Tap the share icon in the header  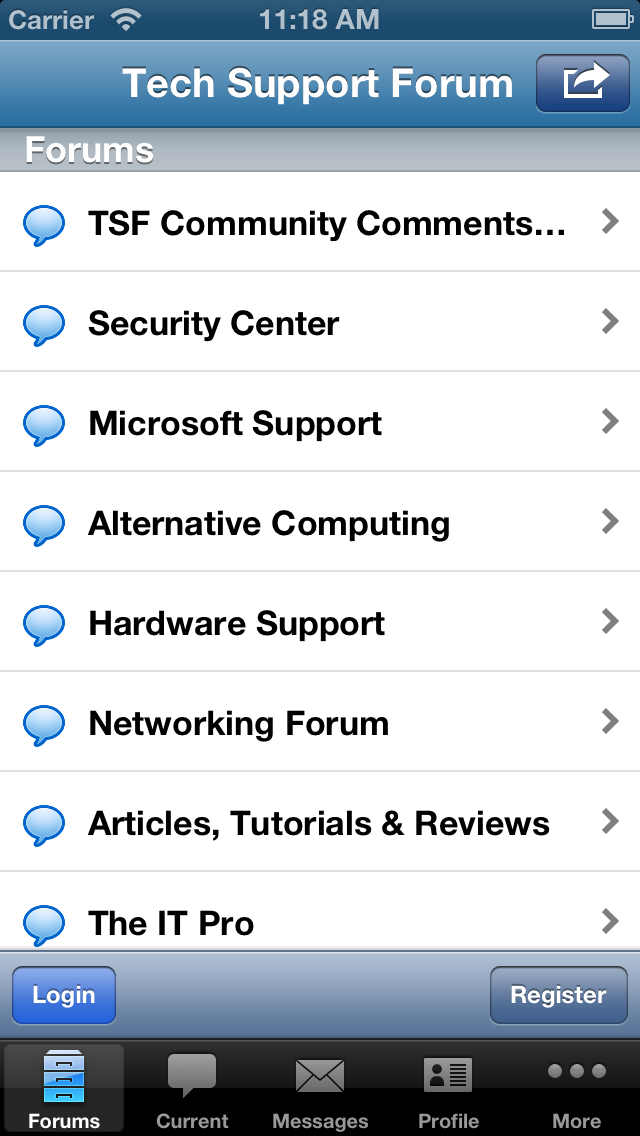[x=583, y=83]
